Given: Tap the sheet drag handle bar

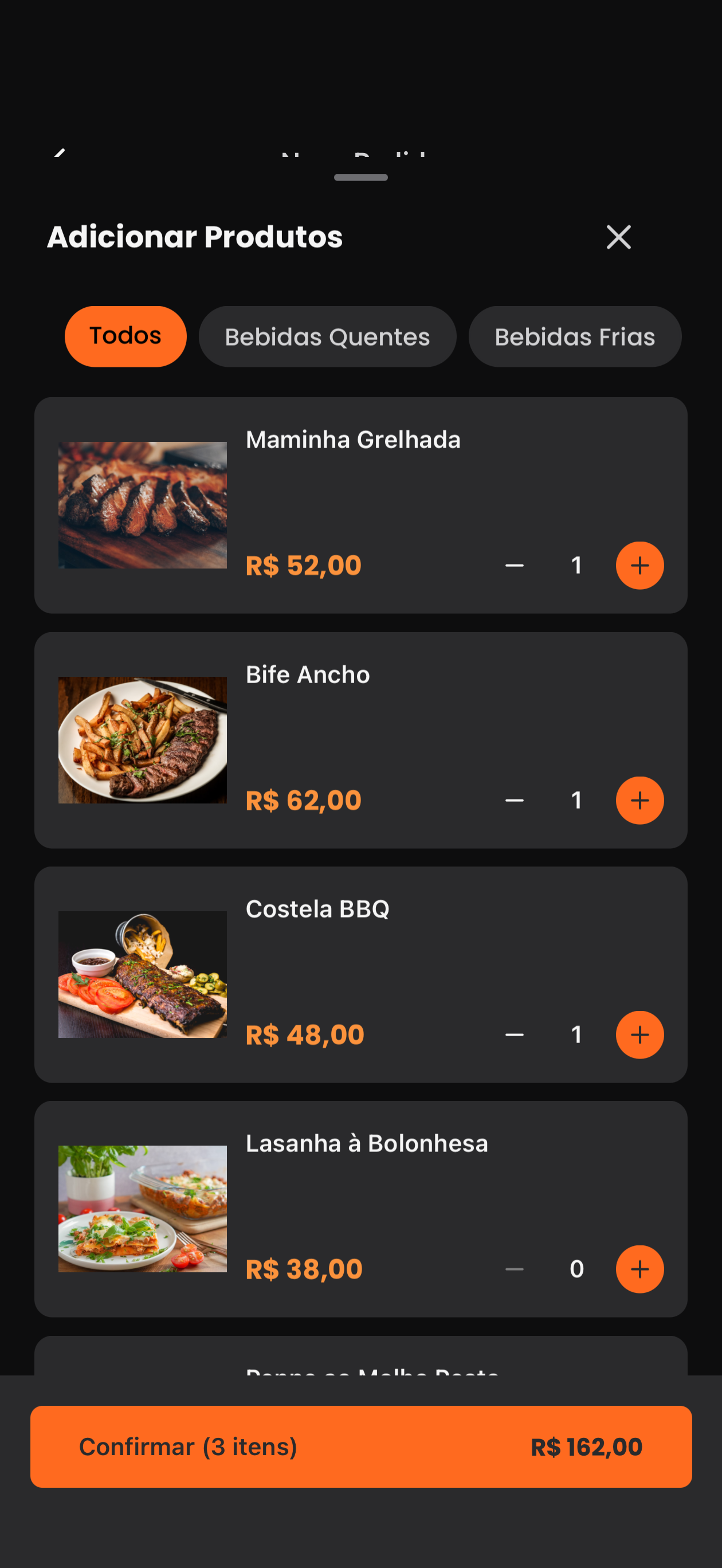Looking at the screenshot, I should coord(361,177).
